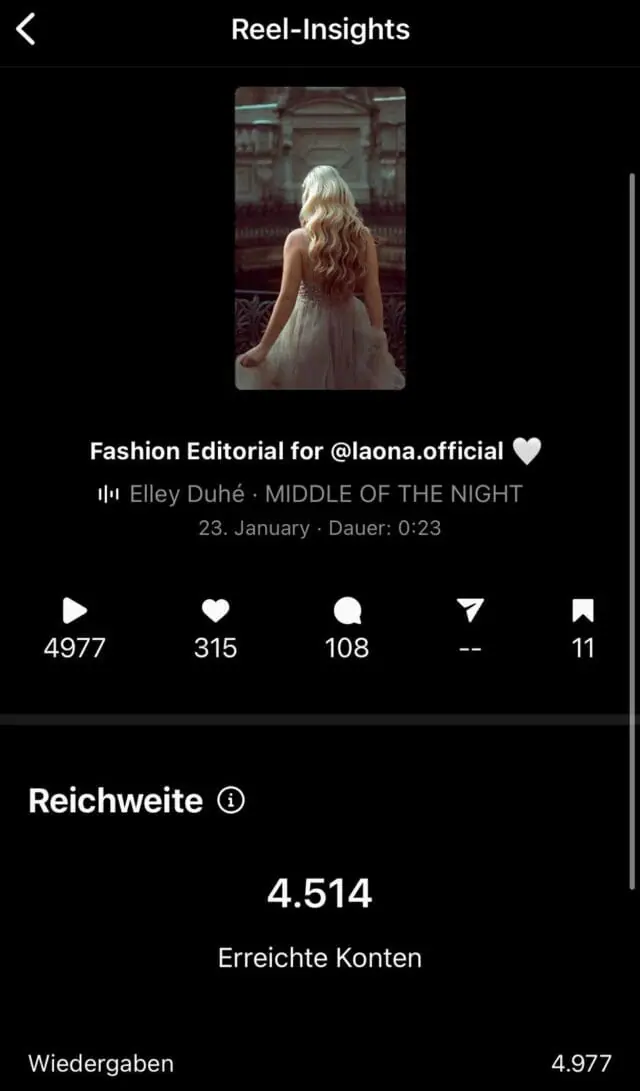Show info about Reichweite
Image resolution: width=640 pixels, height=1091 pixels.
(231, 800)
